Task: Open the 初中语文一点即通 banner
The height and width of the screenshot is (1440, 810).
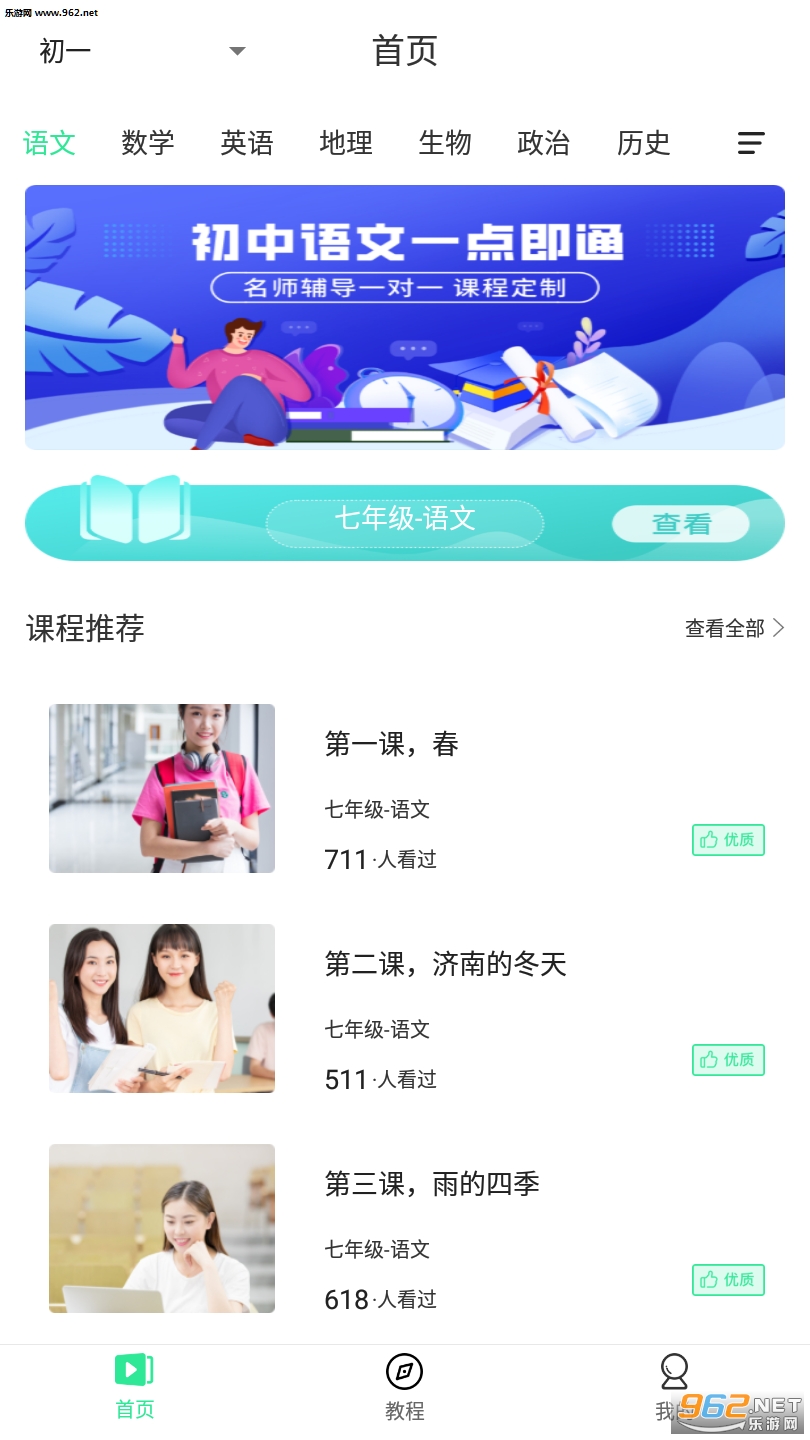Action: (x=405, y=317)
